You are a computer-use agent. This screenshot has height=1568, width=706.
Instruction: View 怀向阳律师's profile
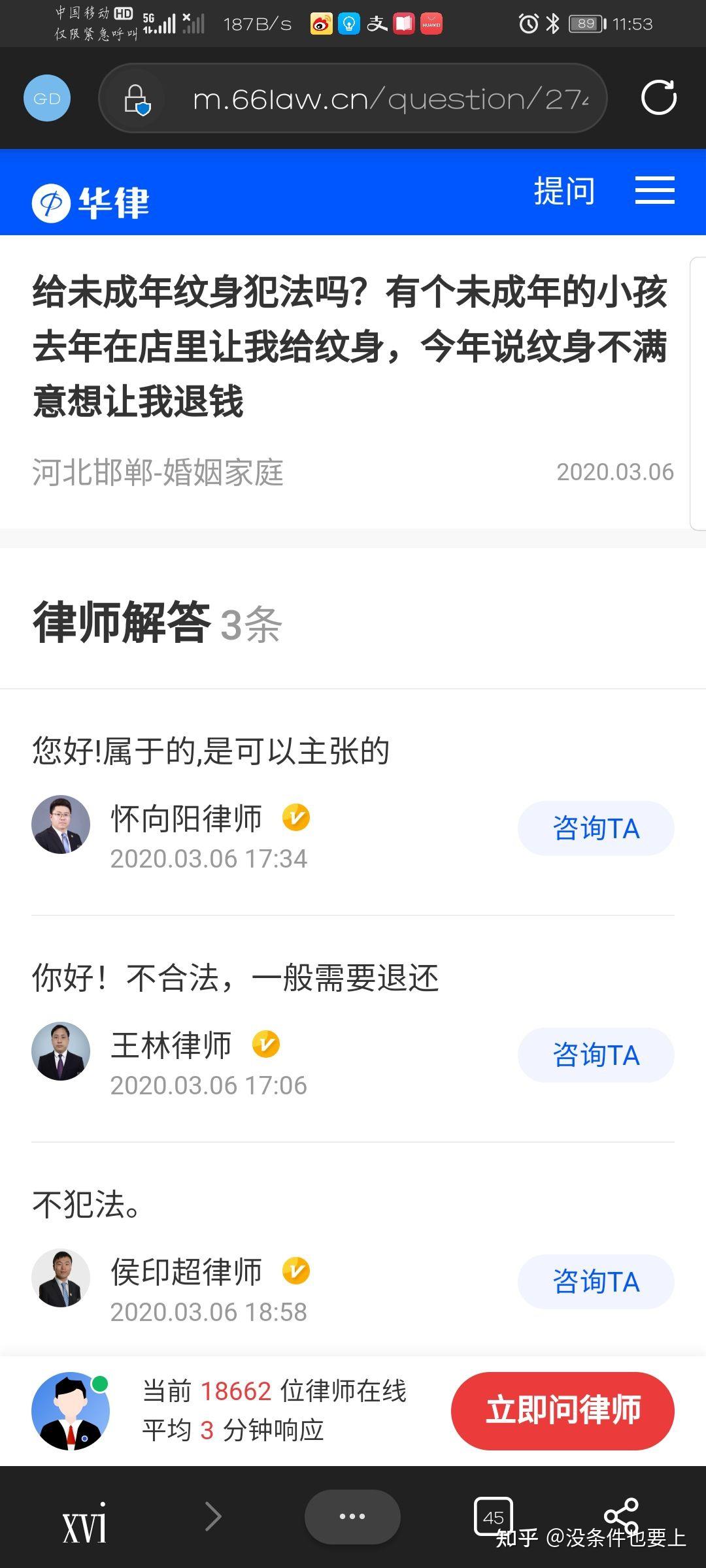(186, 818)
